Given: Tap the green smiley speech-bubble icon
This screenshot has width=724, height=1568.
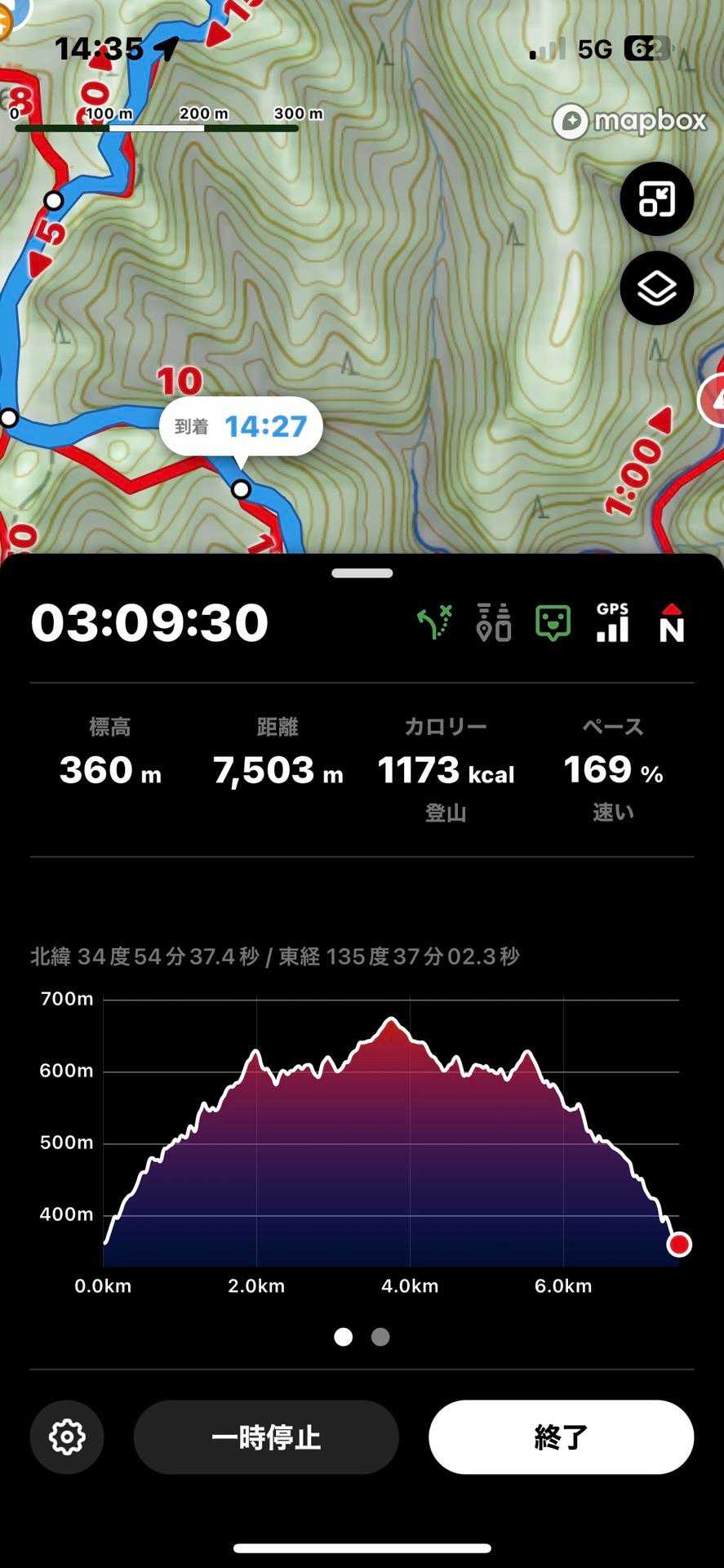Looking at the screenshot, I should coord(553,623).
